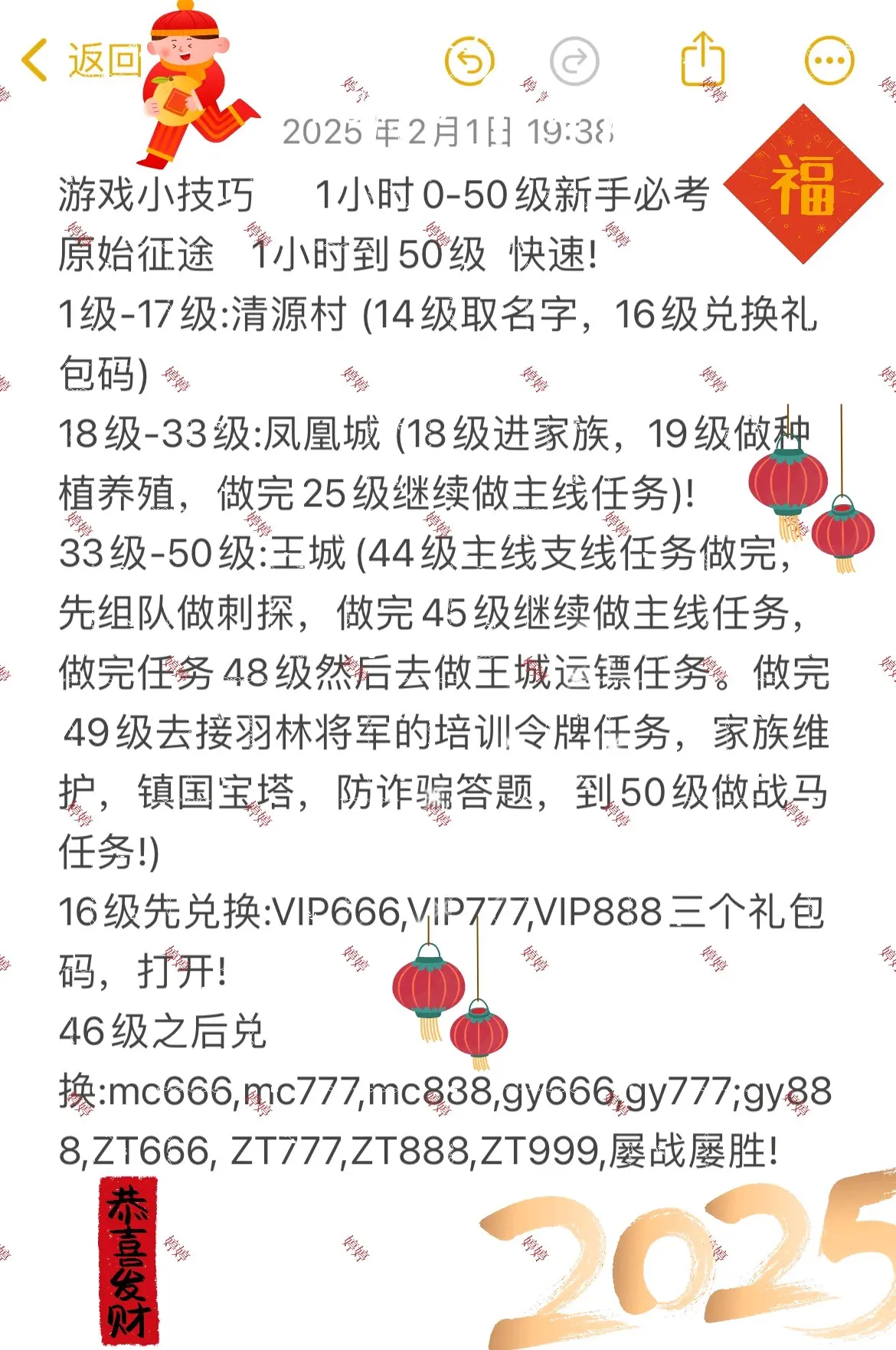
Task: Go back using the 返回 button
Action: pyautogui.click(x=81, y=60)
